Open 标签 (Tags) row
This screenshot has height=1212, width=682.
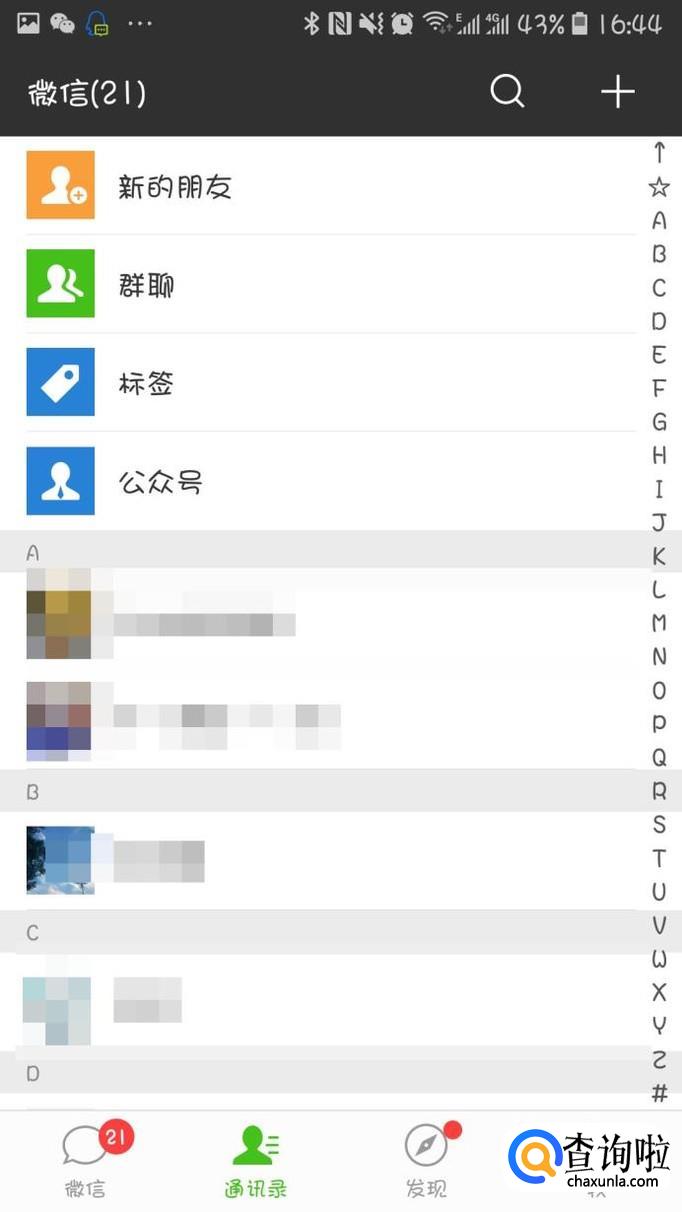click(x=330, y=382)
